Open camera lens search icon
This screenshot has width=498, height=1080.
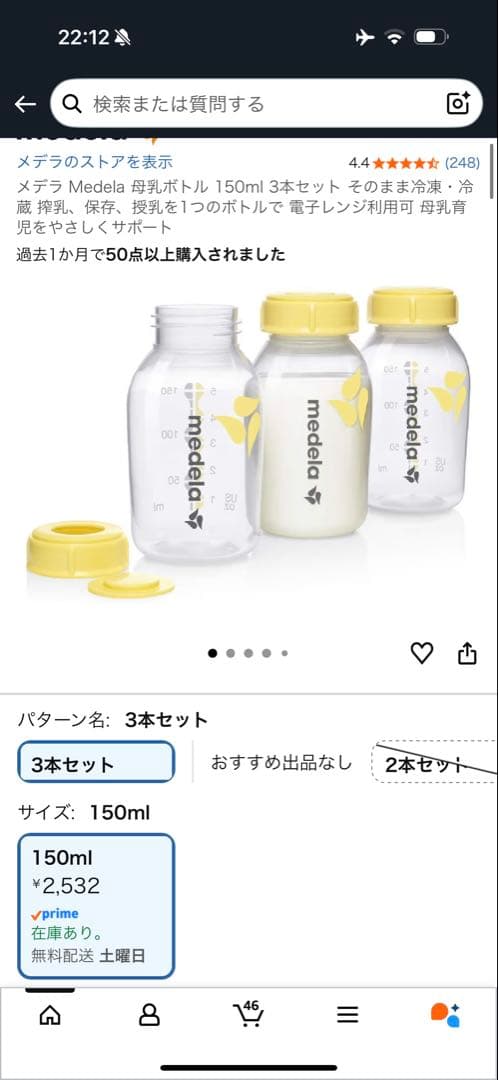[x=458, y=103]
